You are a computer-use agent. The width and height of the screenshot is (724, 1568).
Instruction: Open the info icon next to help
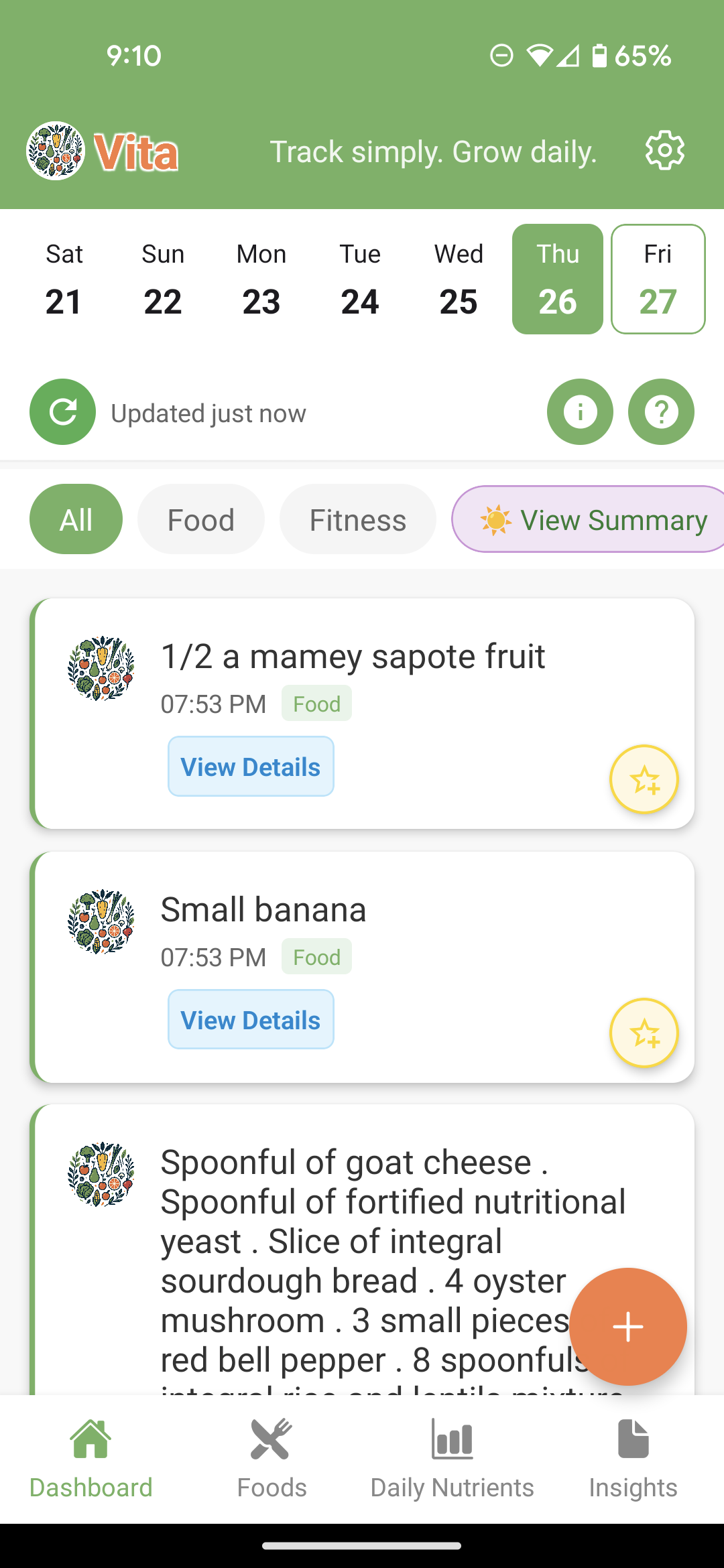point(580,411)
